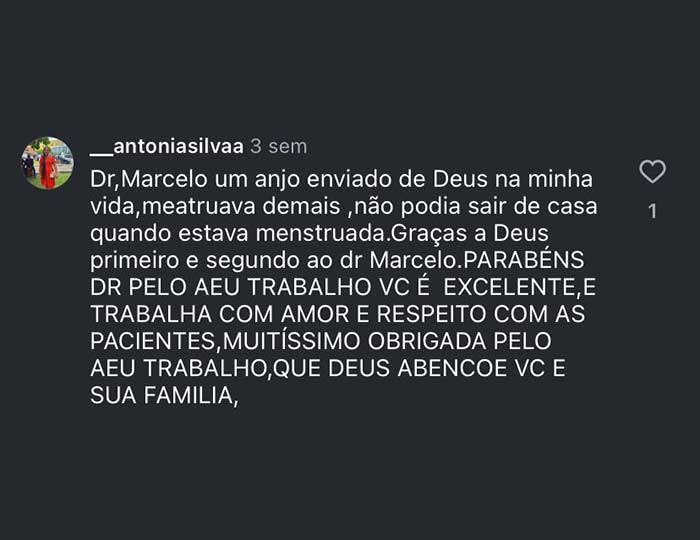Screen dimensions: 700x540
Task: Like the comment by __antoniasilvaa
Action: coord(652,172)
